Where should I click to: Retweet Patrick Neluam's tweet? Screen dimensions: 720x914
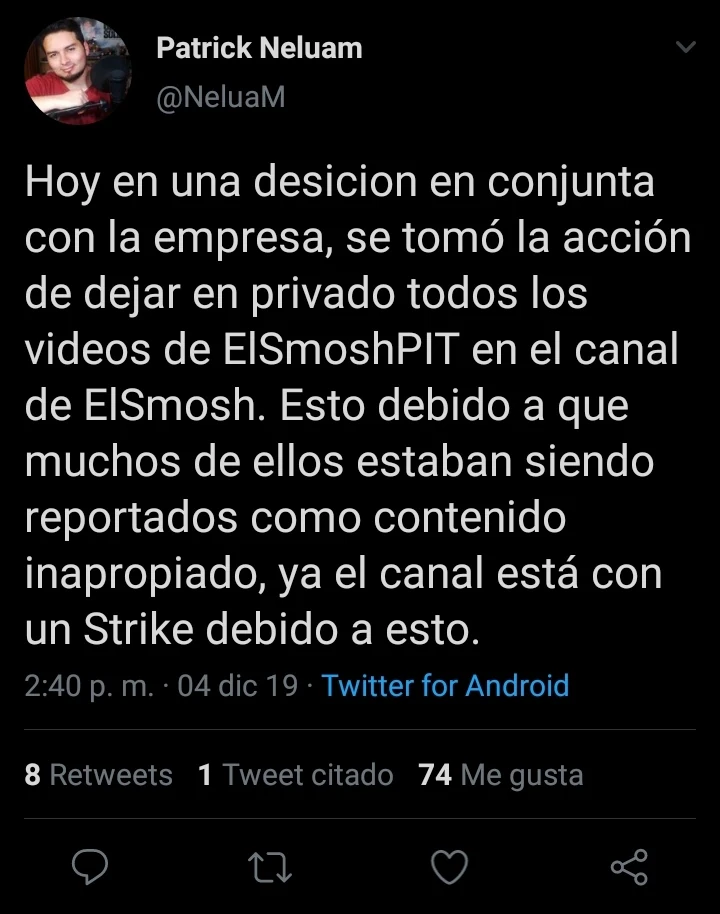[x=269, y=866]
